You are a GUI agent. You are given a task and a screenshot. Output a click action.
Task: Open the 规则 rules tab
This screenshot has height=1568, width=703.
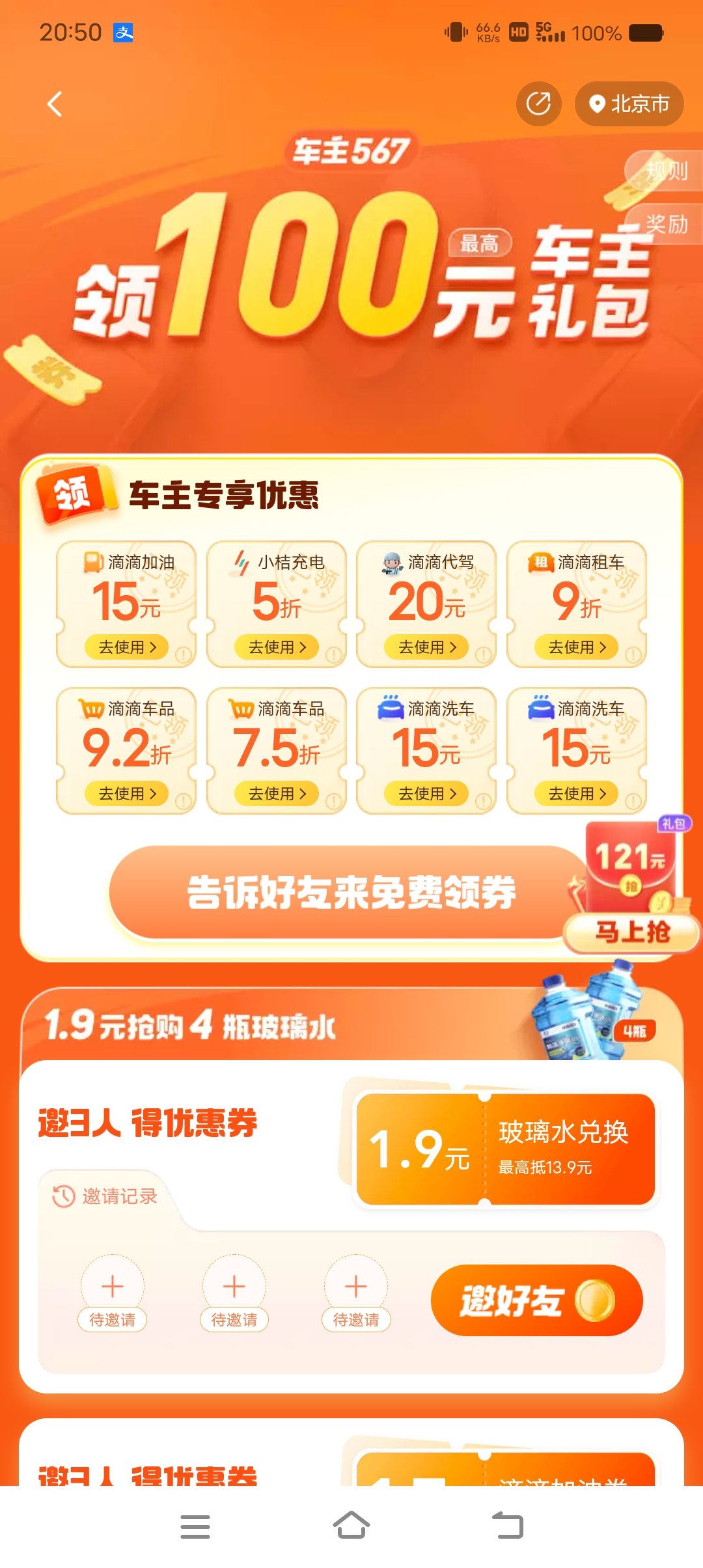pos(665,171)
